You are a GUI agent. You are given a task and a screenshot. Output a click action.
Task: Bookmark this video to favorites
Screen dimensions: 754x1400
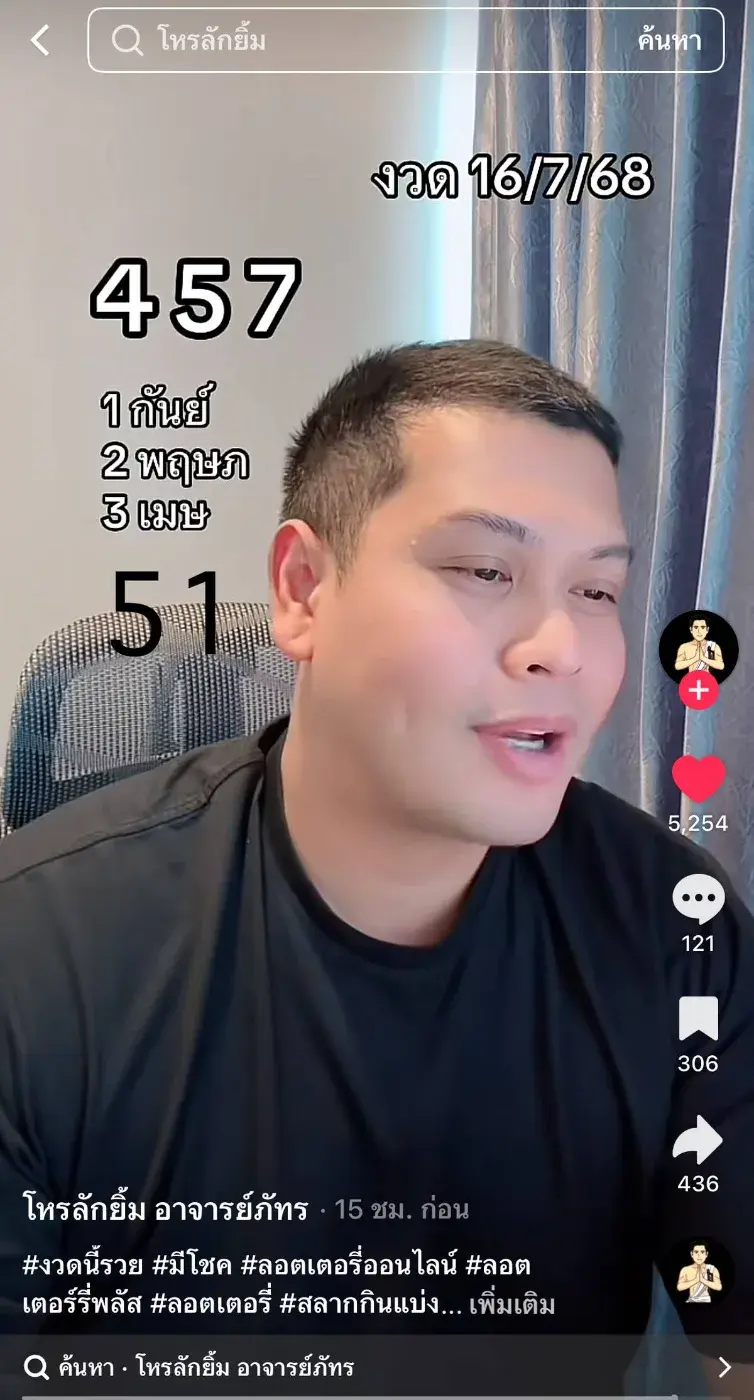tap(698, 1020)
